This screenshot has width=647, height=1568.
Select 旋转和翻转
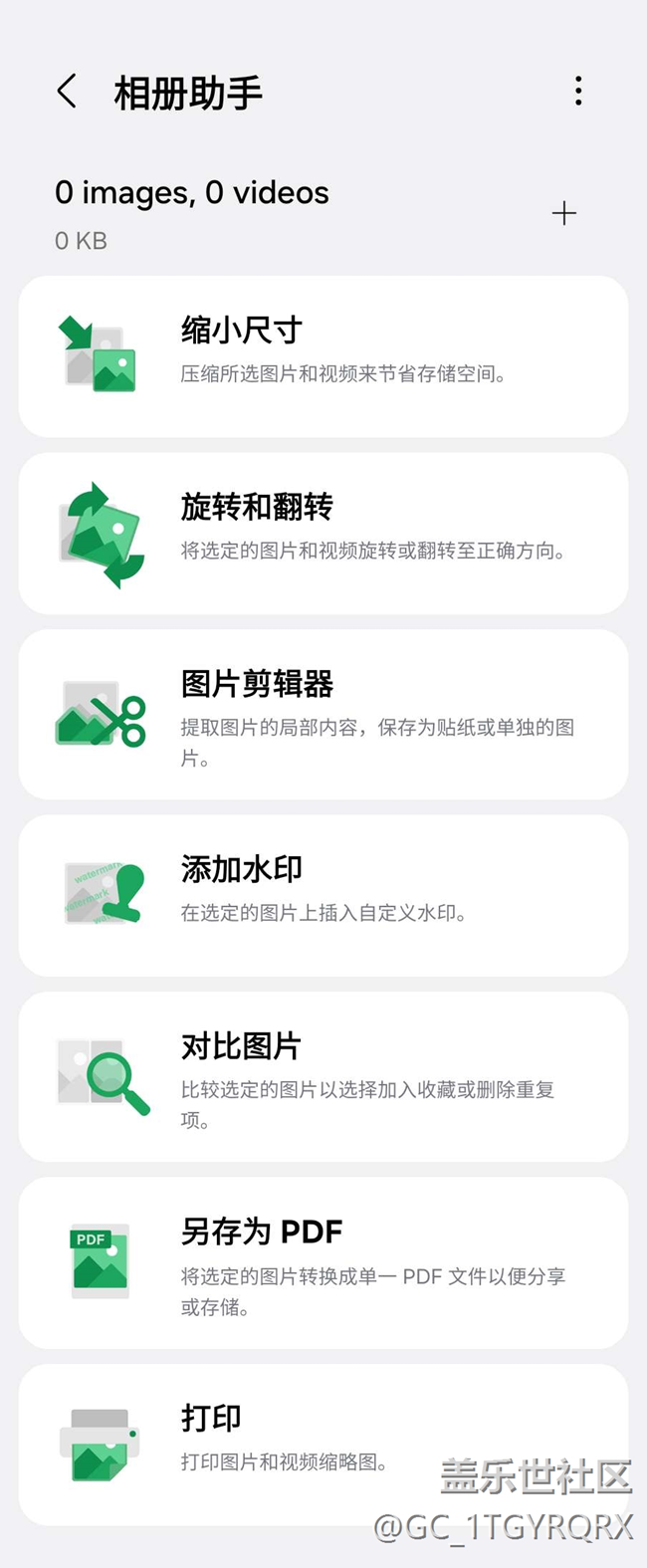tap(323, 533)
